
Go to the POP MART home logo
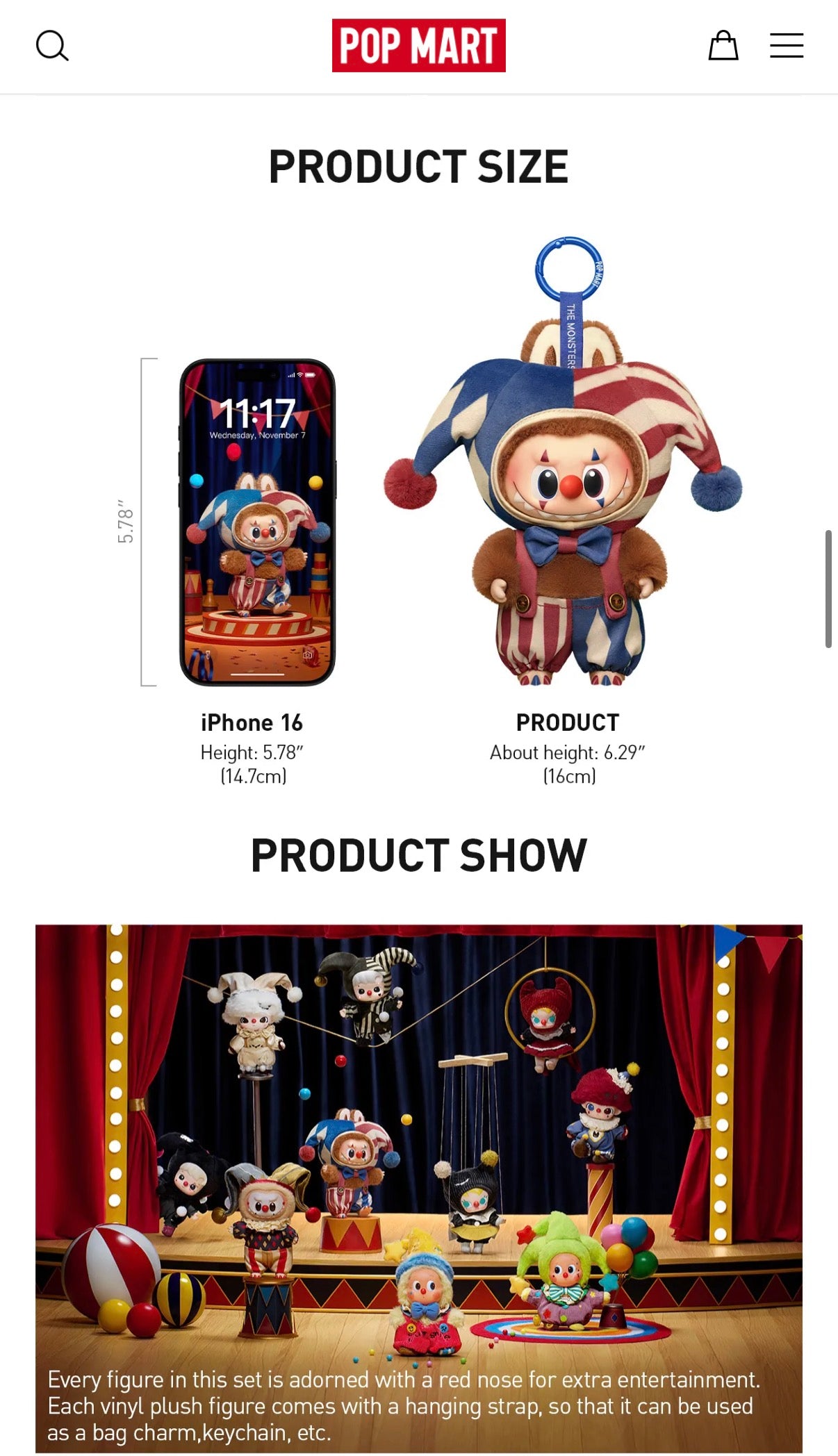[418, 46]
